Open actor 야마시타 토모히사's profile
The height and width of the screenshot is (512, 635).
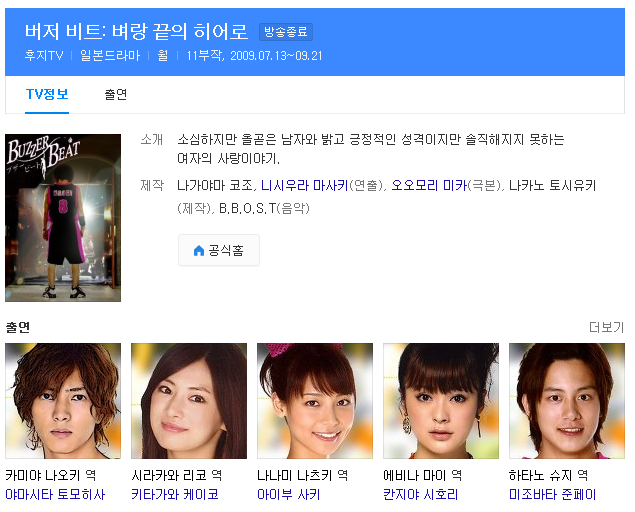click(55, 494)
